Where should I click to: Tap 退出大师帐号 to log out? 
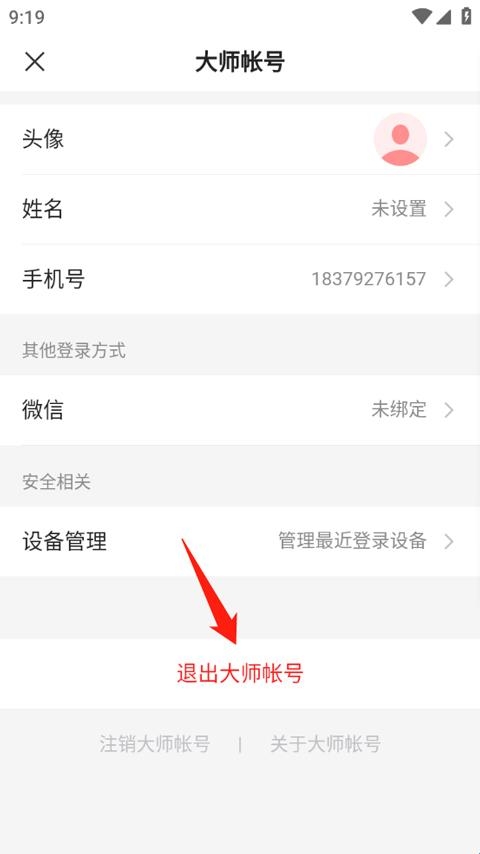point(240,674)
